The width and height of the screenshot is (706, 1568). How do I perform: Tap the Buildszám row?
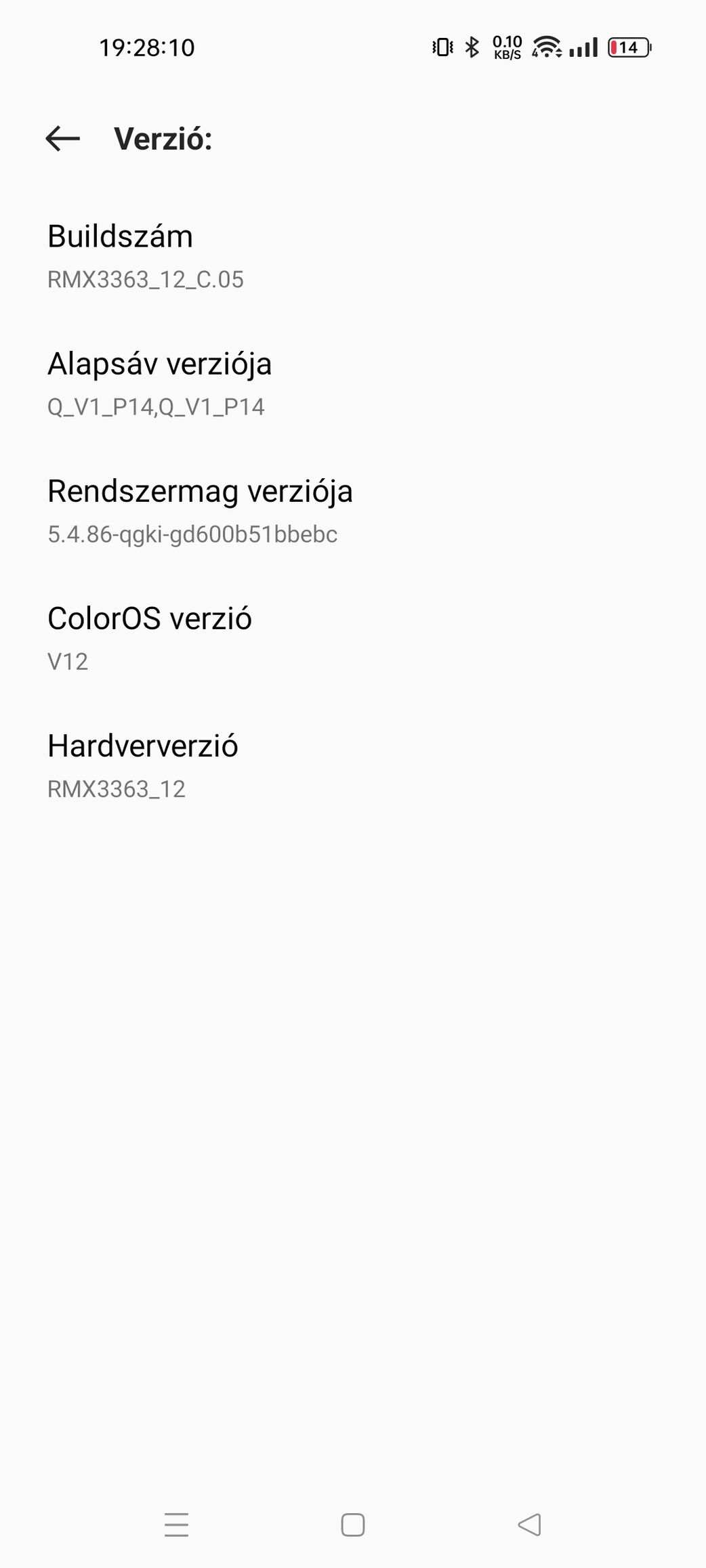tap(353, 257)
